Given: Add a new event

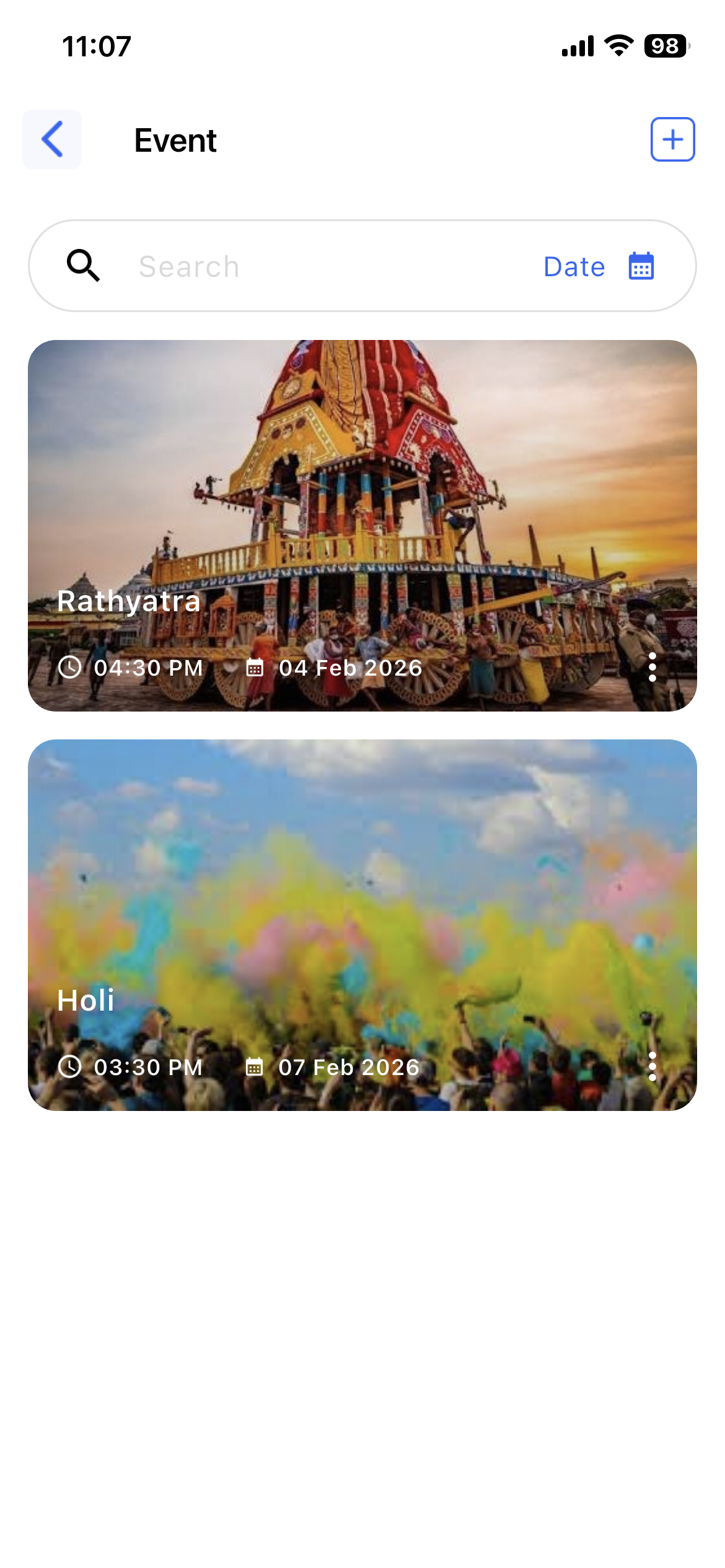Looking at the screenshot, I should (x=672, y=139).
